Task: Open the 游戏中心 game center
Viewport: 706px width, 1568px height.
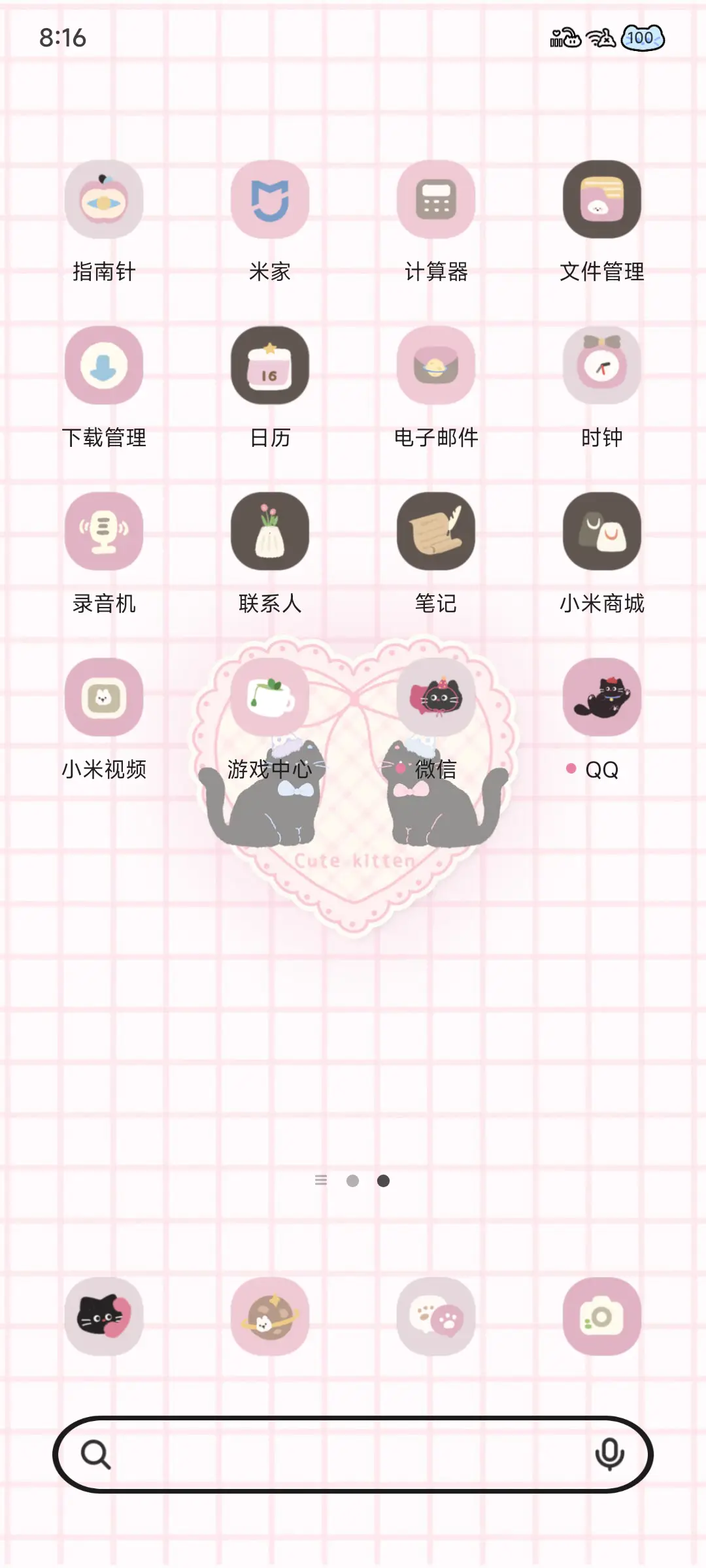Action: [269, 697]
